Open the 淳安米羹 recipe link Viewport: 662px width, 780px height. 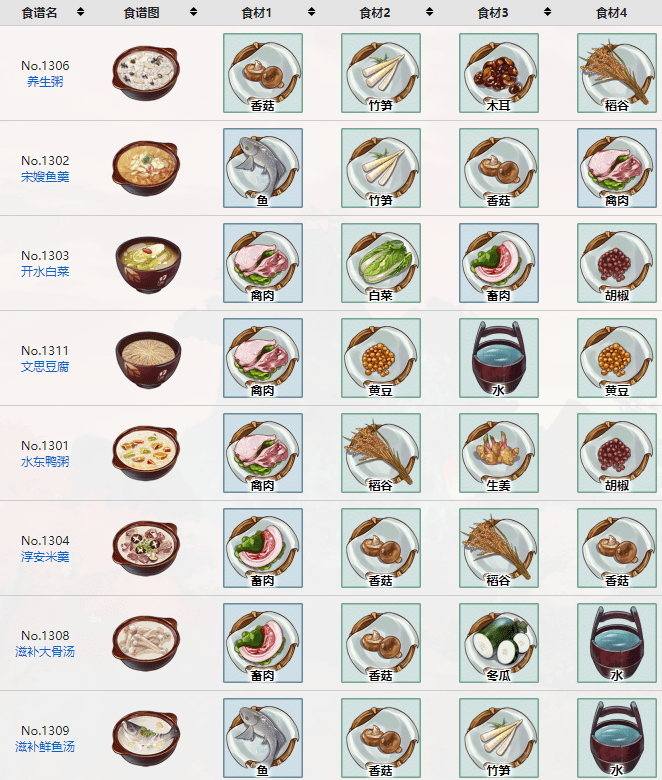[45, 557]
